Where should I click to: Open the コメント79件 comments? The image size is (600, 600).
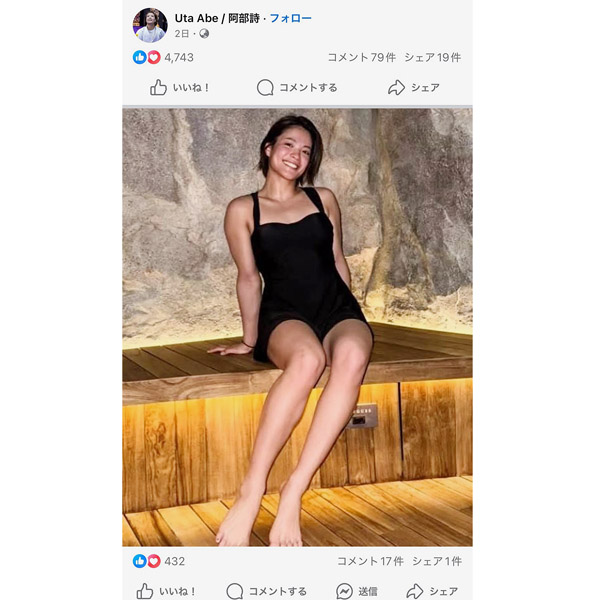[362, 57]
